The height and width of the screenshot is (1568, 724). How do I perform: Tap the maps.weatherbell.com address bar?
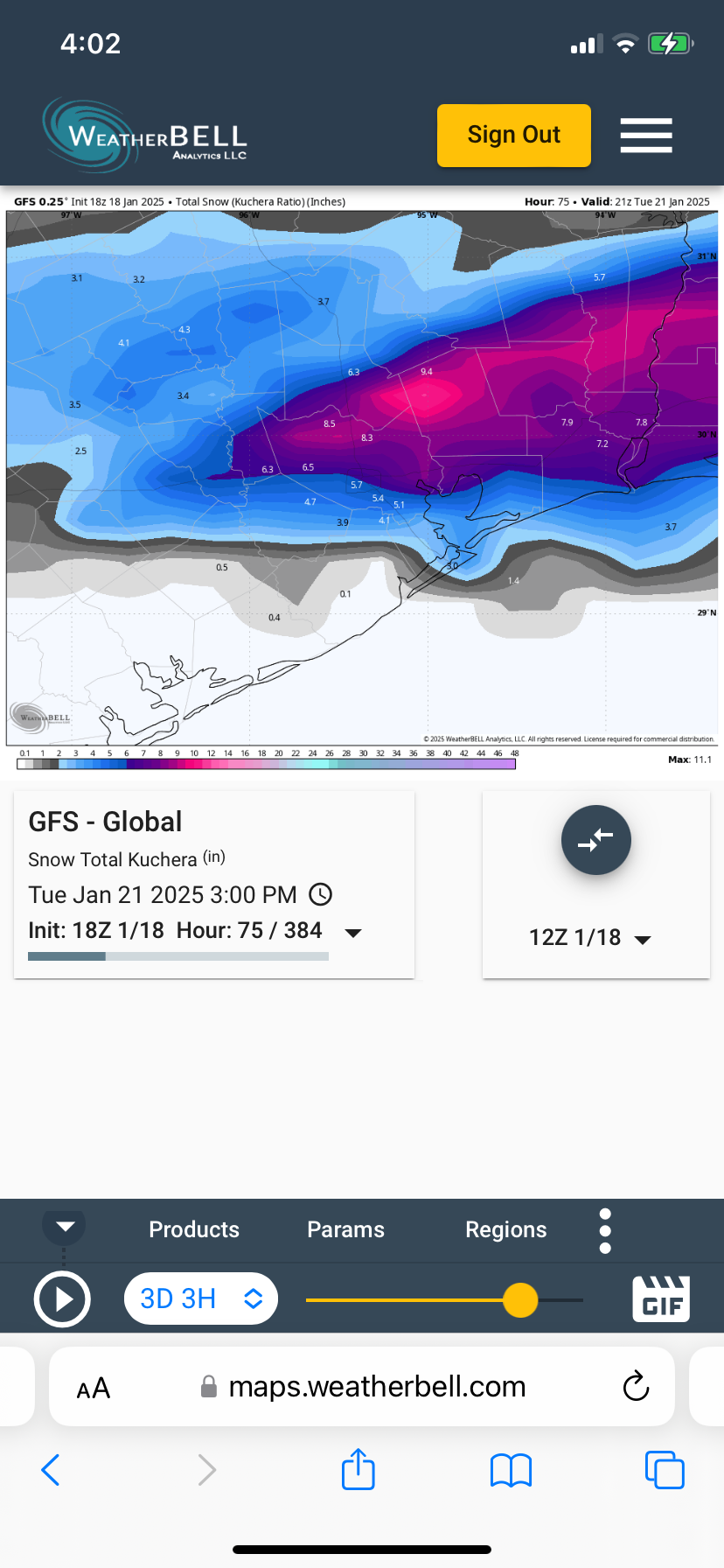pyautogui.click(x=376, y=1387)
